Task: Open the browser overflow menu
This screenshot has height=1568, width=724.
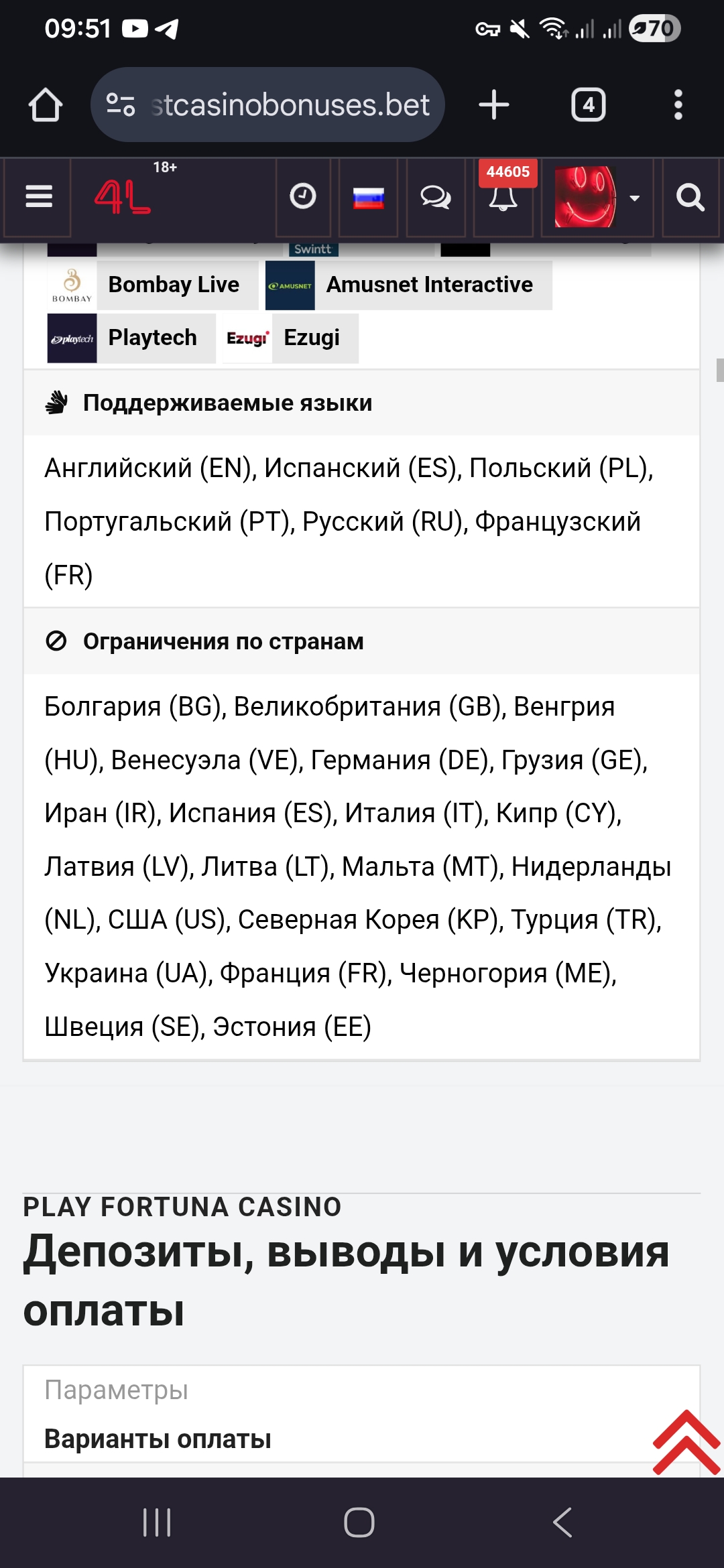Action: click(678, 105)
